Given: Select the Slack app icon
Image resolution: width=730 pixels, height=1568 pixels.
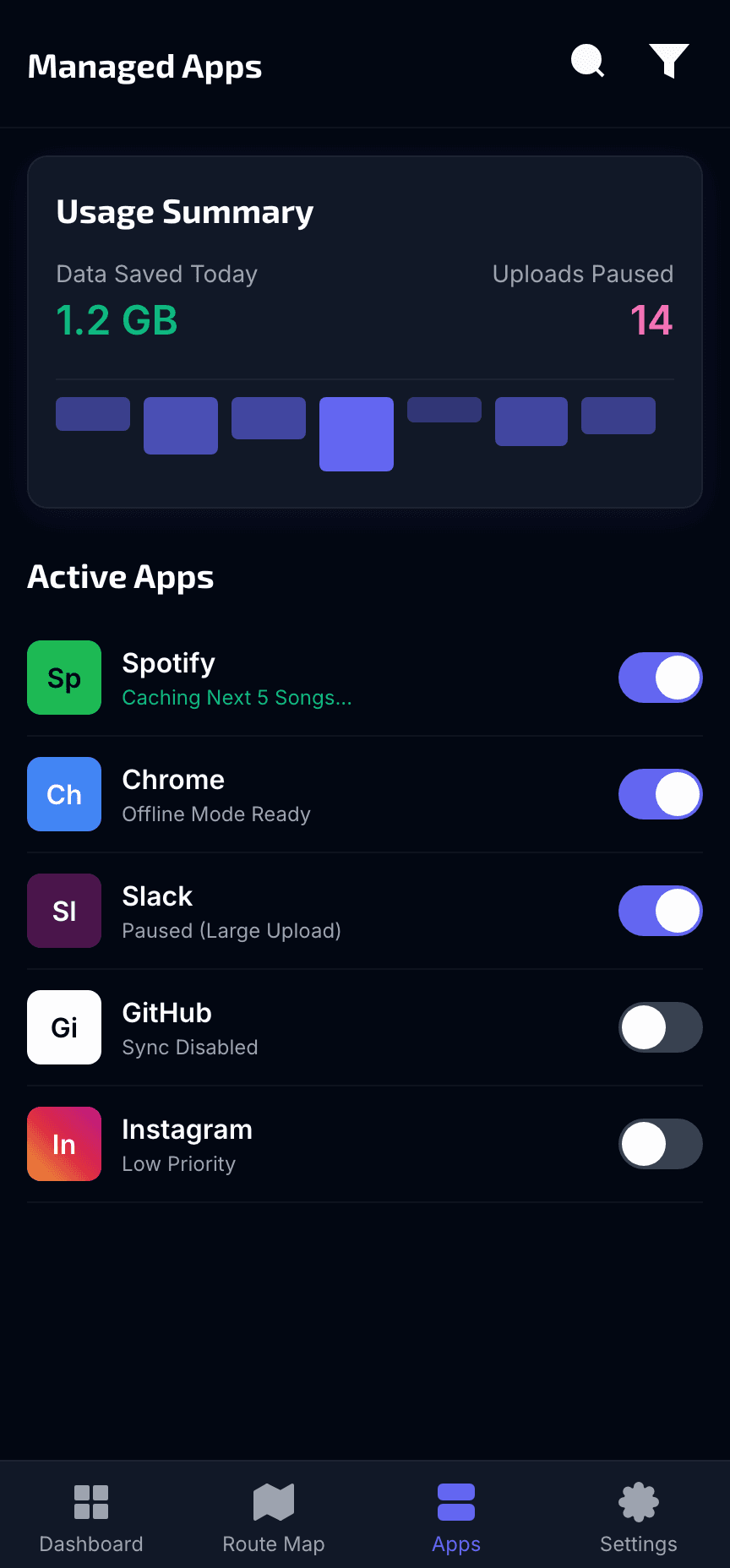Looking at the screenshot, I should click(64, 911).
